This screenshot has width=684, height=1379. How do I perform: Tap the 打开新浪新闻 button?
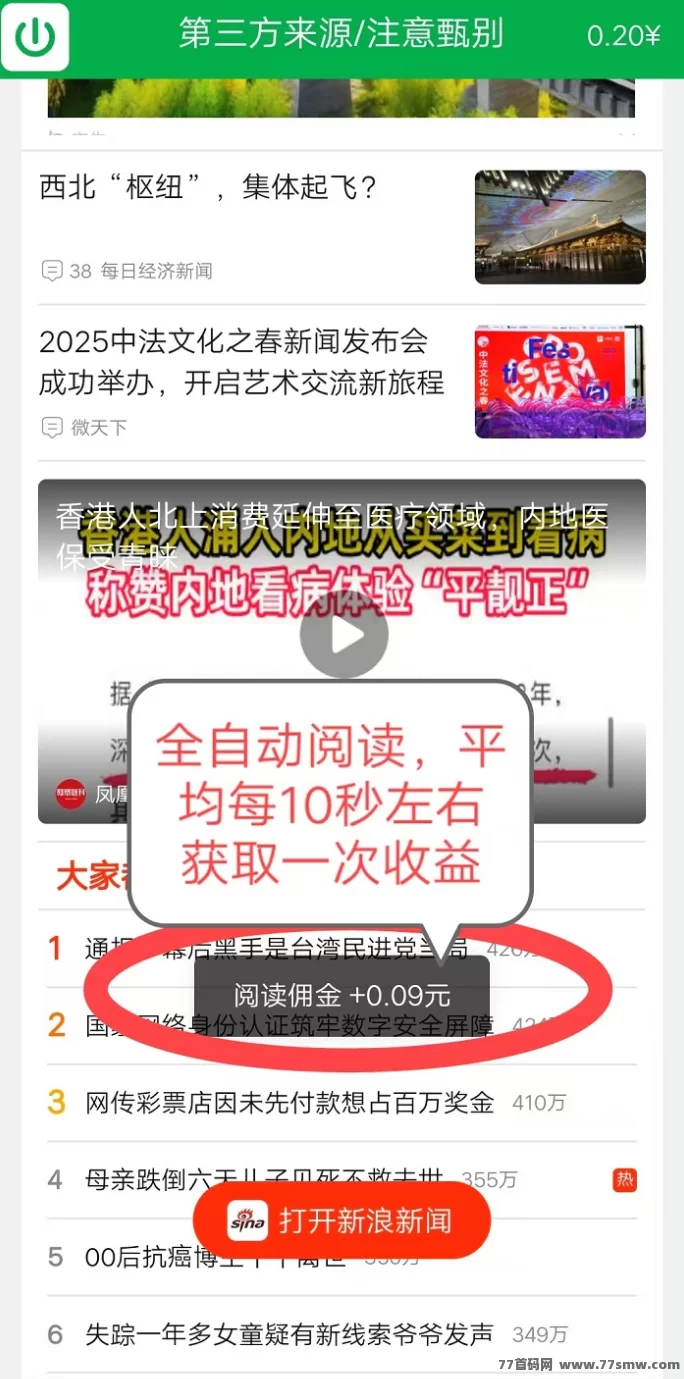tap(342, 1221)
